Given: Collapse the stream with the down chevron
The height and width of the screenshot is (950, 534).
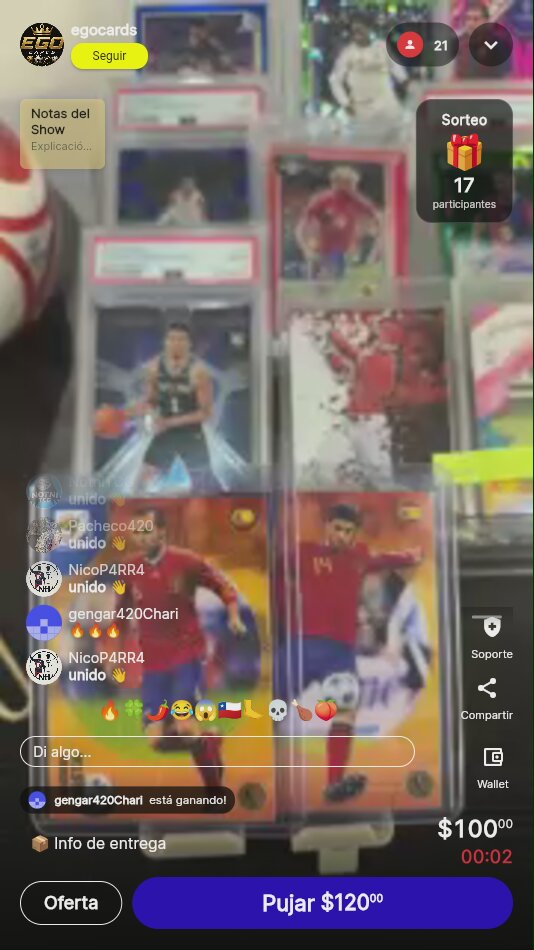Looking at the screenshot, I should click(491, 45).
